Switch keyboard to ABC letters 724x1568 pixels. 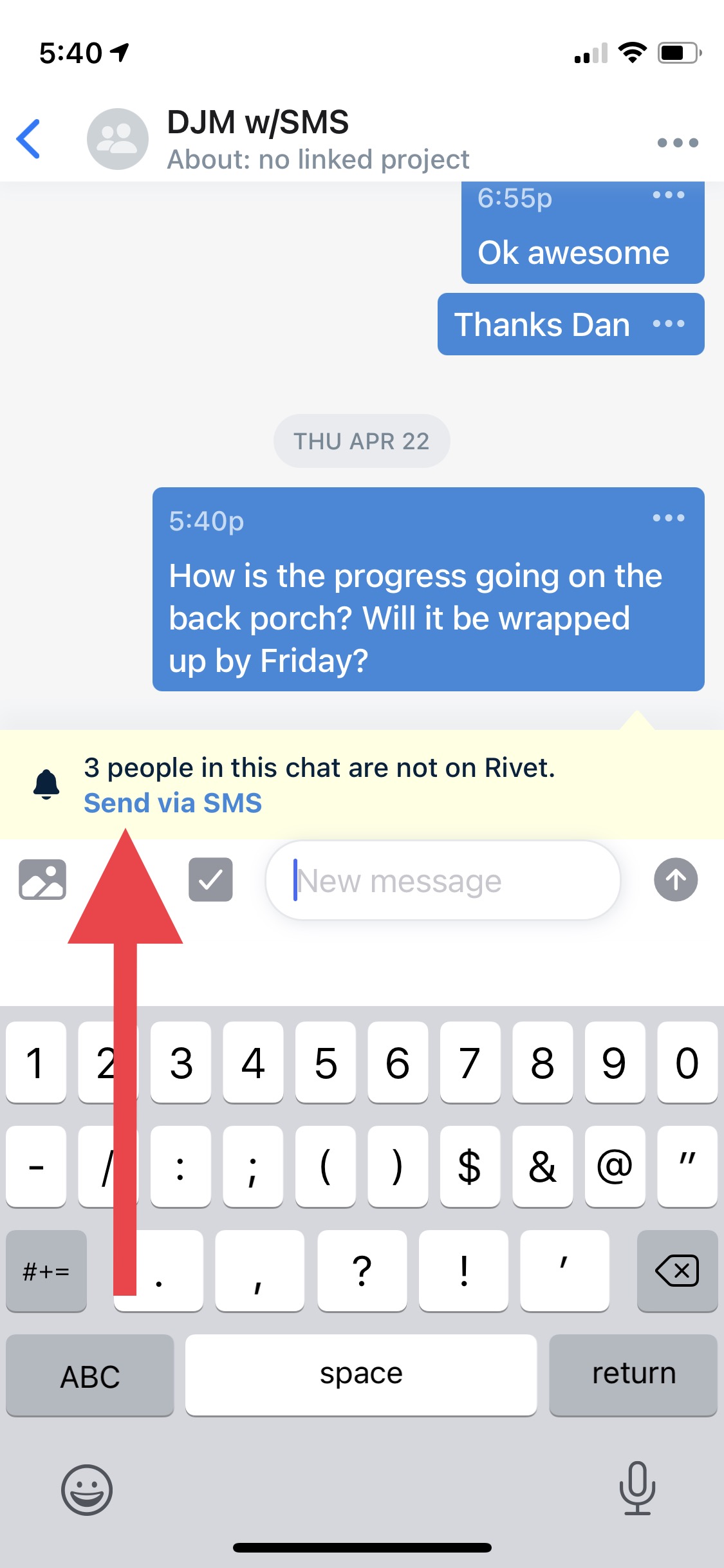(90, 1376)
